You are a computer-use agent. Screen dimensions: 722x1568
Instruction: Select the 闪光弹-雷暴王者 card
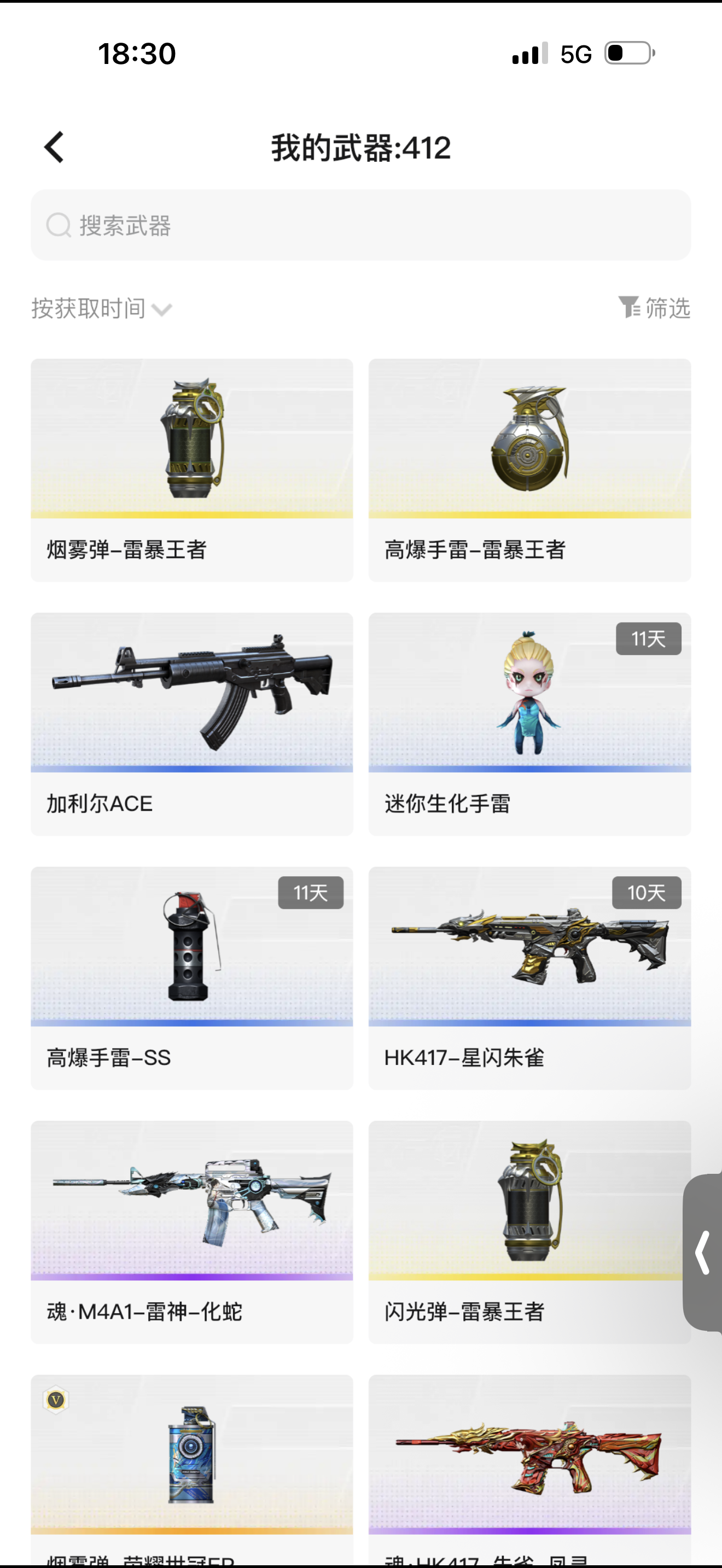(523, 1231)
